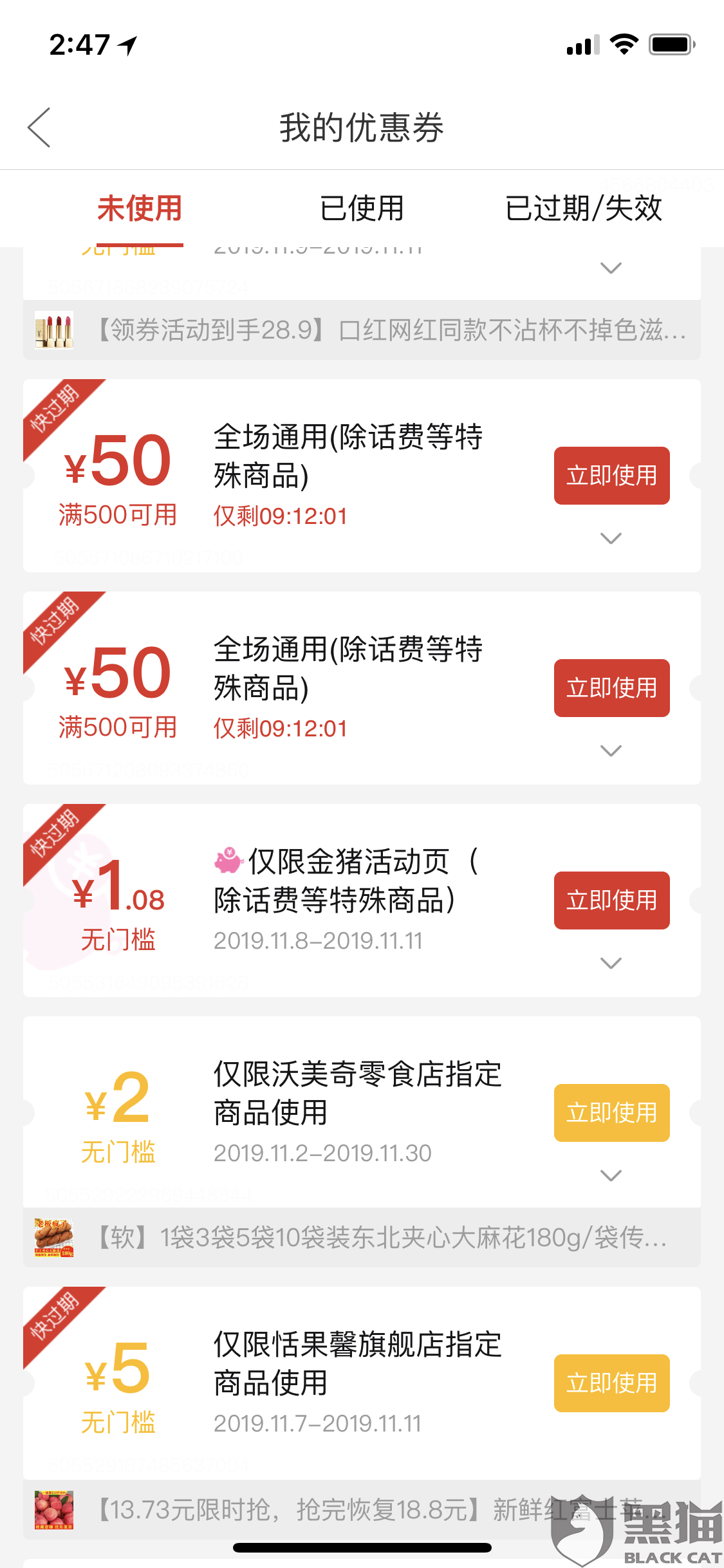Use the ¥1.08 金猪活动页 coupon now

pyautogui.click(x=611, y=900)
